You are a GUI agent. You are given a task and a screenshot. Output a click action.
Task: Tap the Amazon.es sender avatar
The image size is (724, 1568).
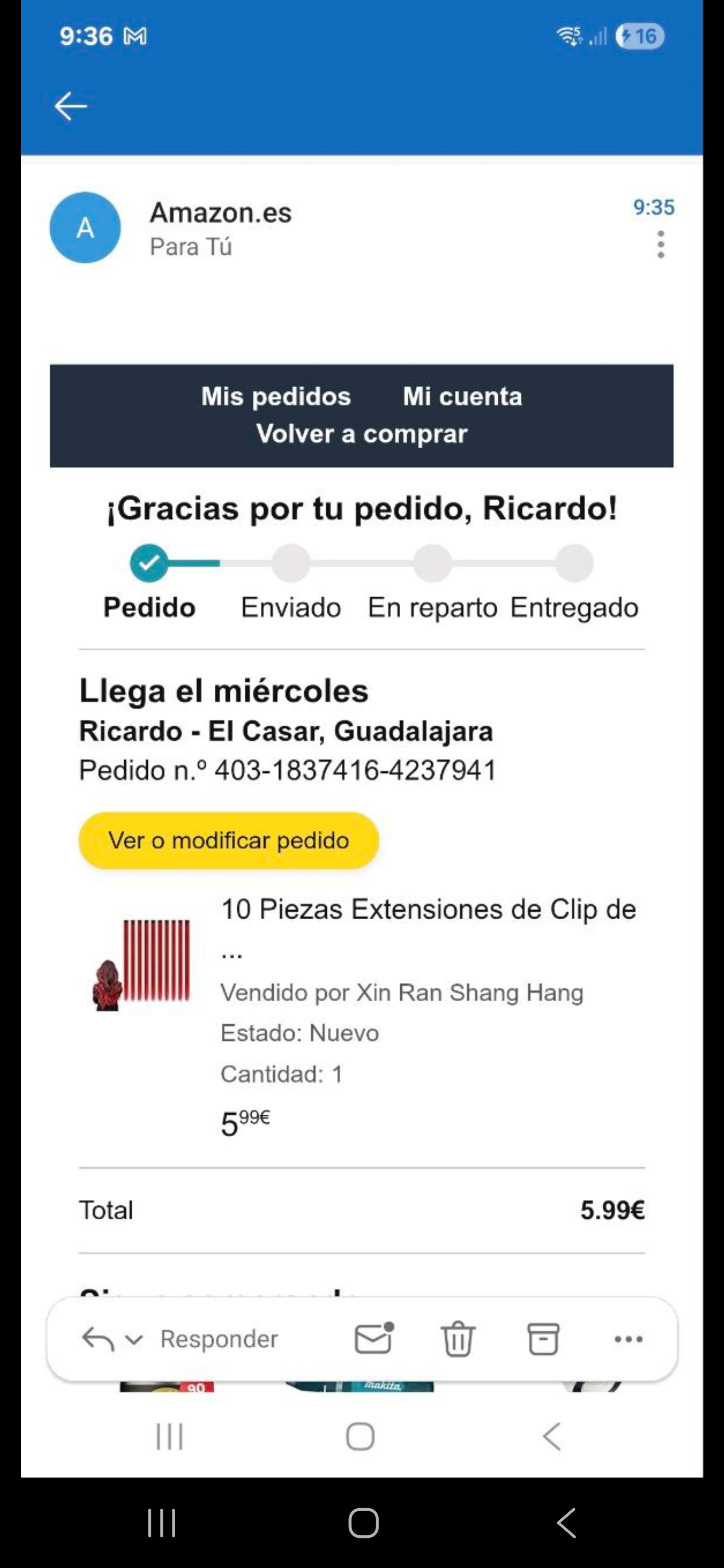point(85,228)
